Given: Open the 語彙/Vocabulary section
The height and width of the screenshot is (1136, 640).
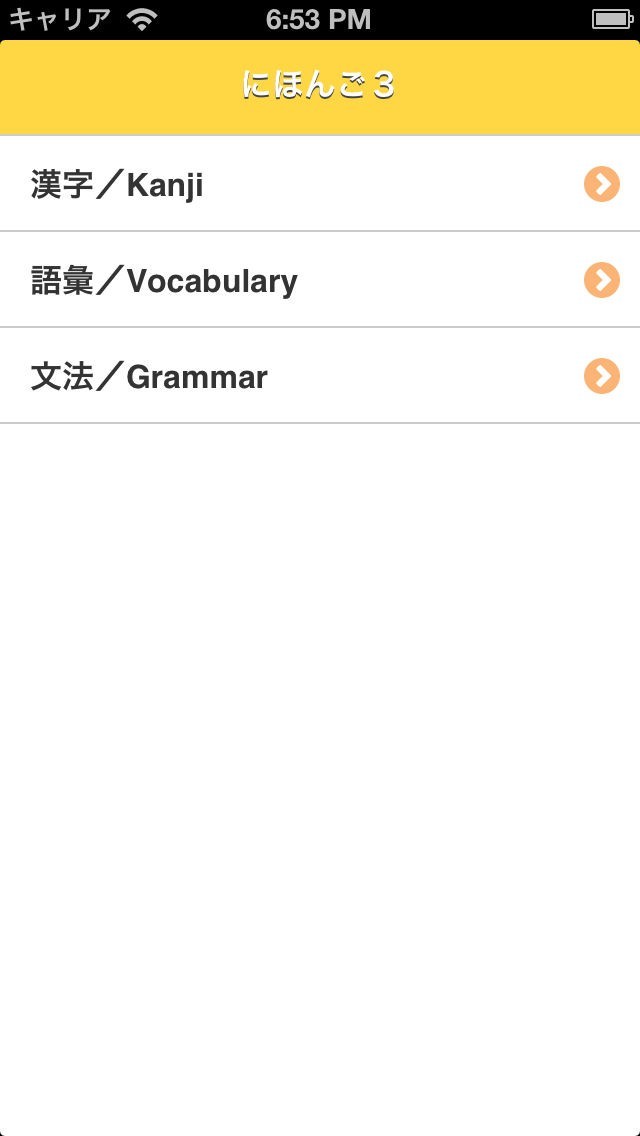Looking at the screenshot, I should click(x=320, y=280).
